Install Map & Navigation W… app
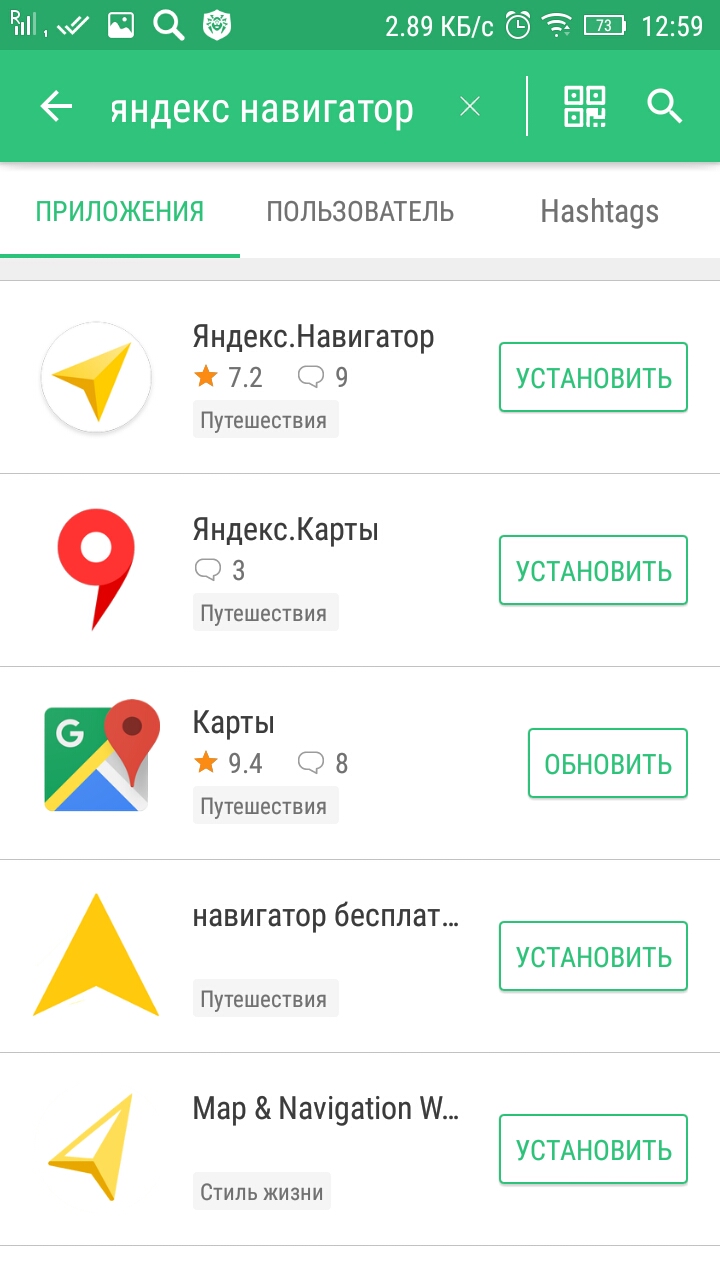This screenshot has width=720, height=1280. [x=593, y=1150]
